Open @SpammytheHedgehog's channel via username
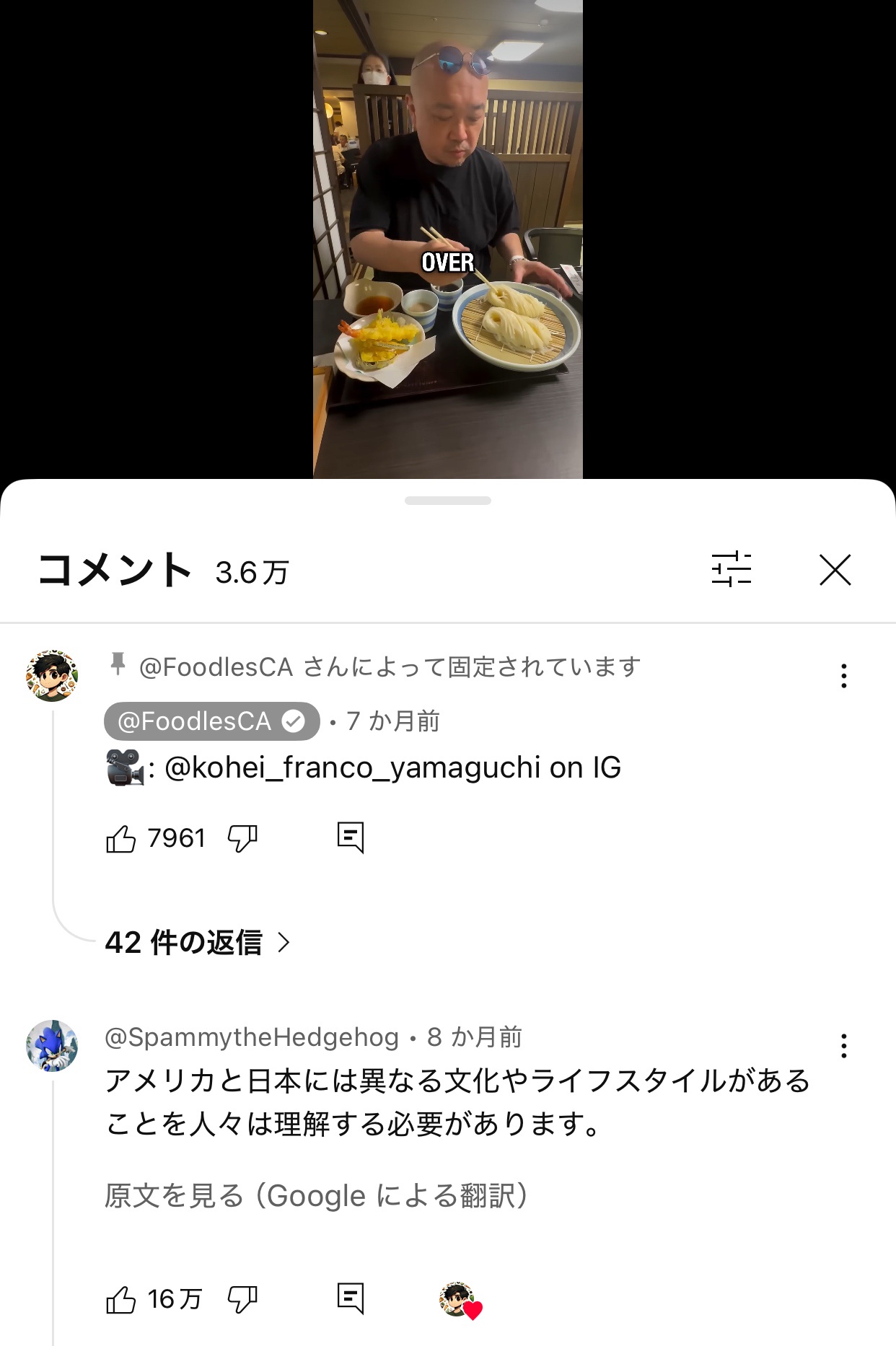Screen dimensions: 896x1346 point(252,1037)
